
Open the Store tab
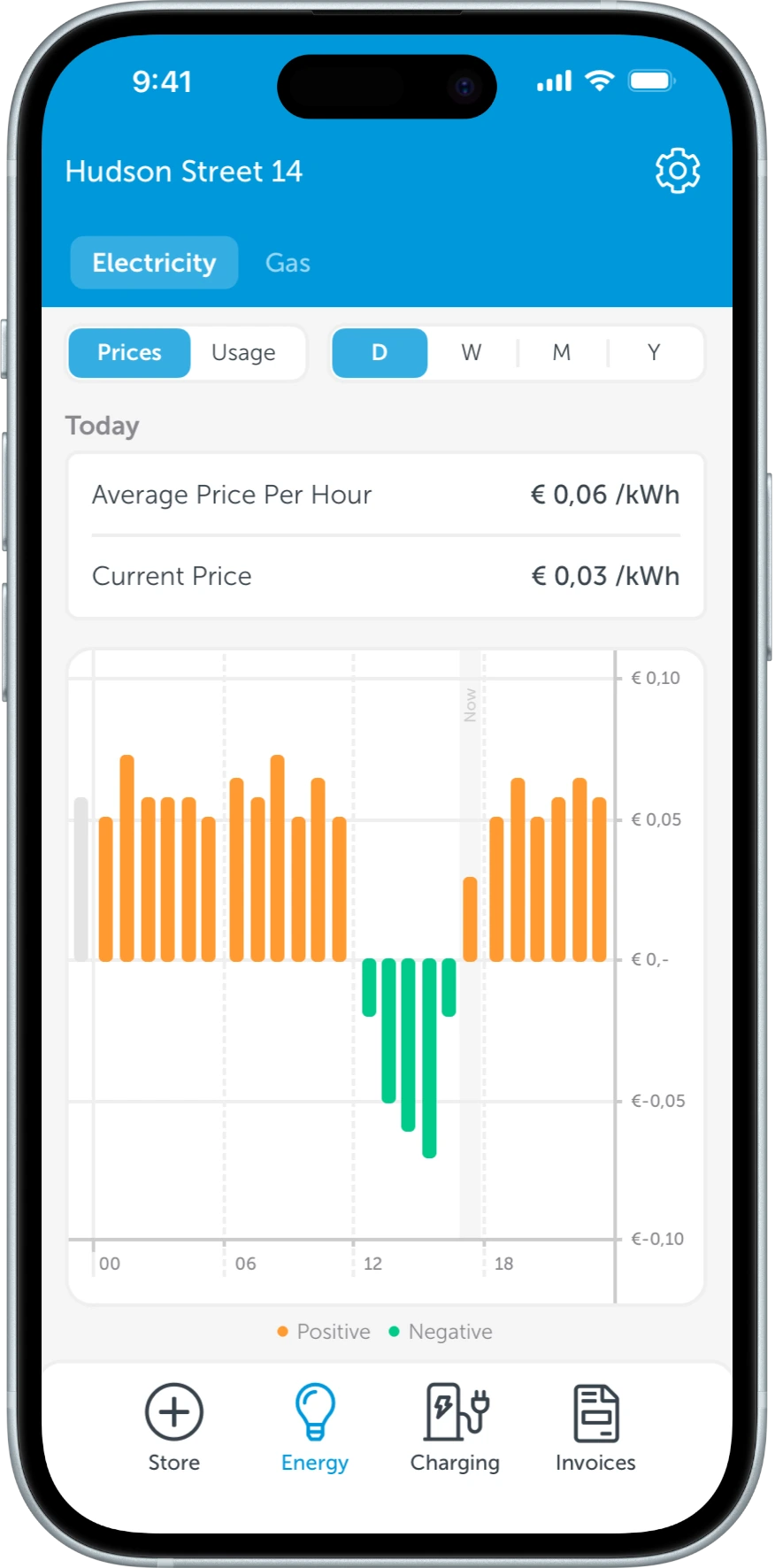[174, 1426]
